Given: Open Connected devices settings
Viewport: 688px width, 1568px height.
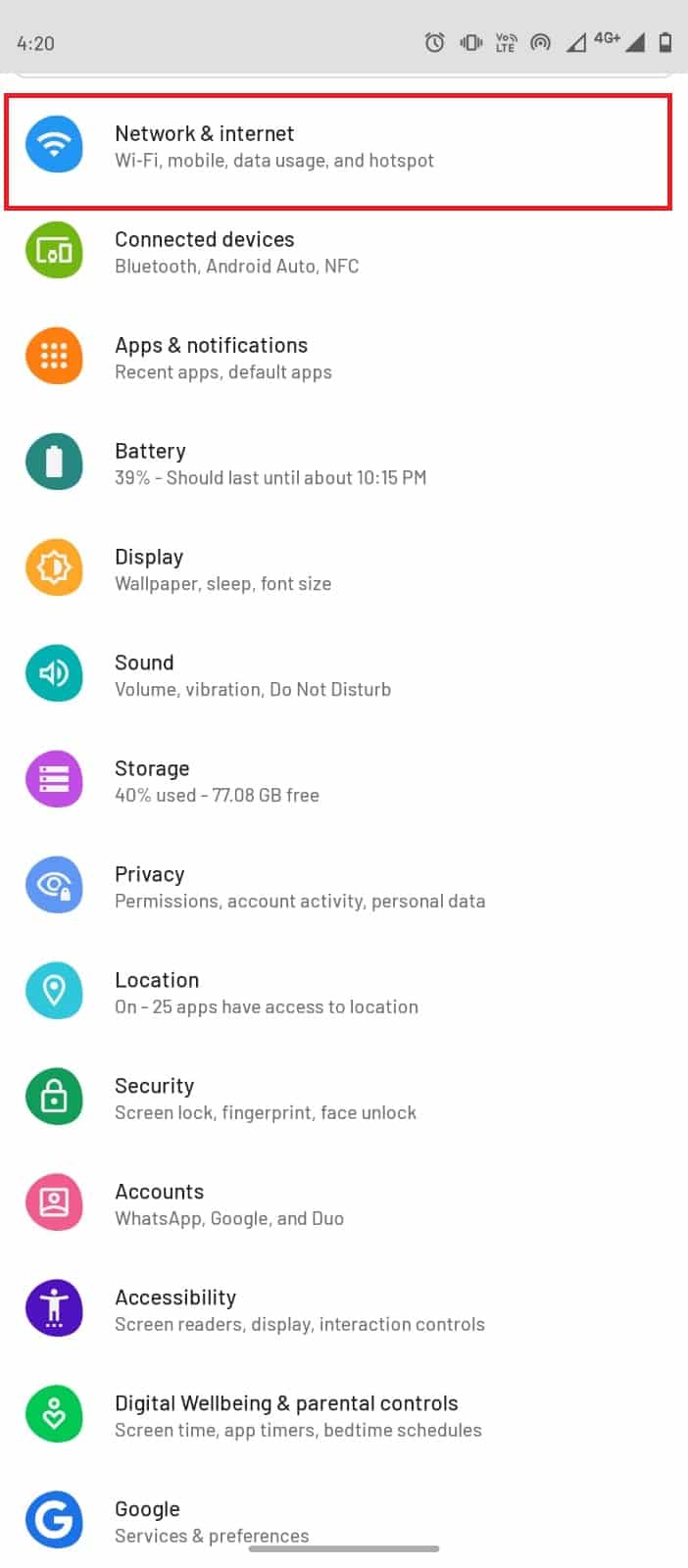Looking at the screenshot, I should (x=236, y=253).
